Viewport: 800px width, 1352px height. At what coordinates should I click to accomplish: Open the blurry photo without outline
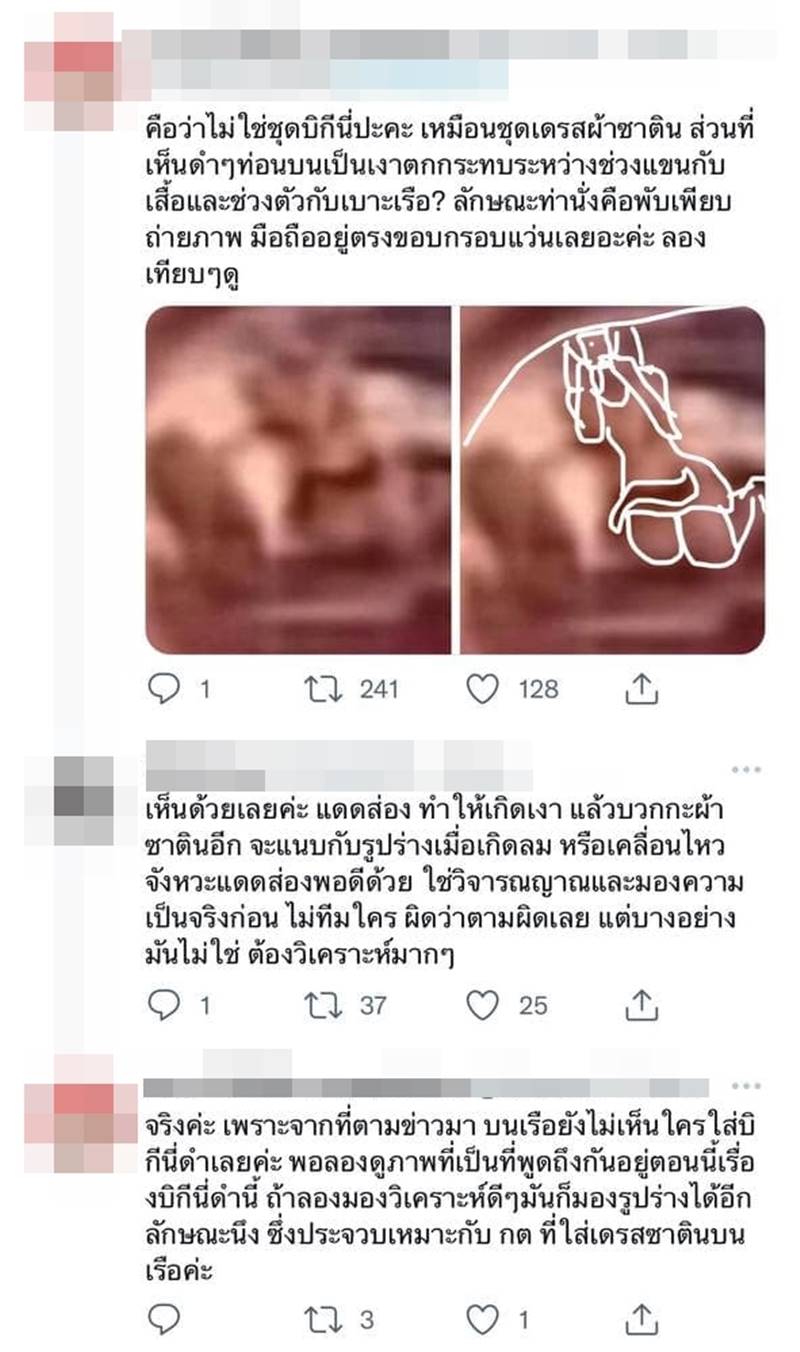(x=298, y=480)
